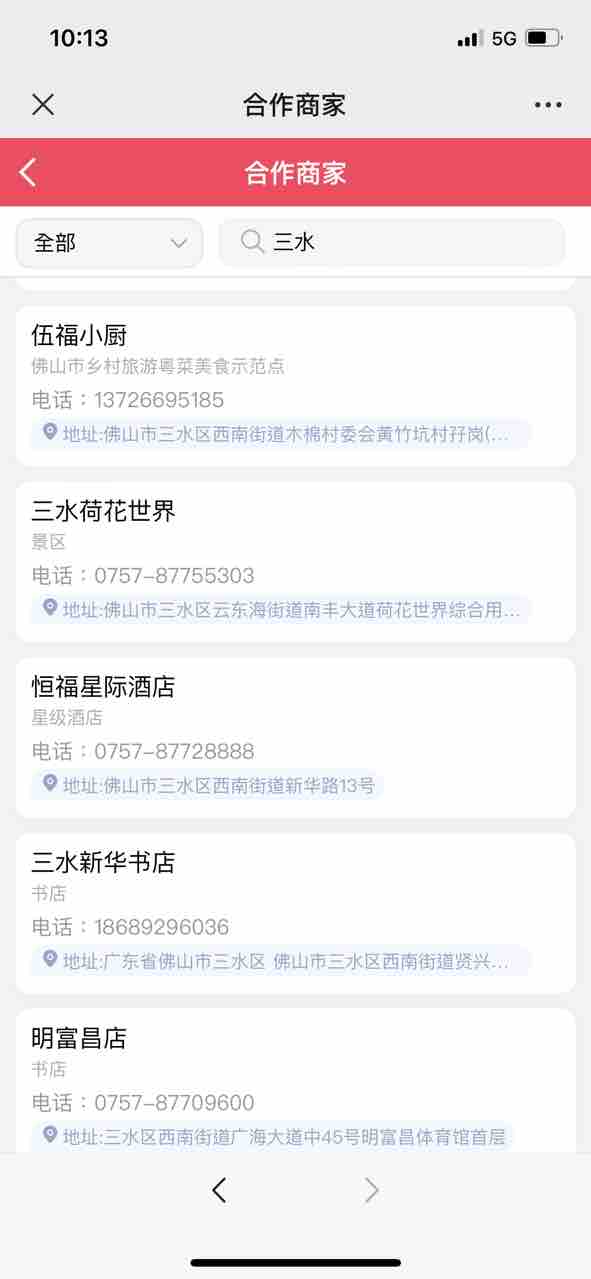Open the 三水荷花世界 merchant card
Image resolution: width=591 pixels, height=1279 pixels.
pyautogui.click(x=295, y=561)
